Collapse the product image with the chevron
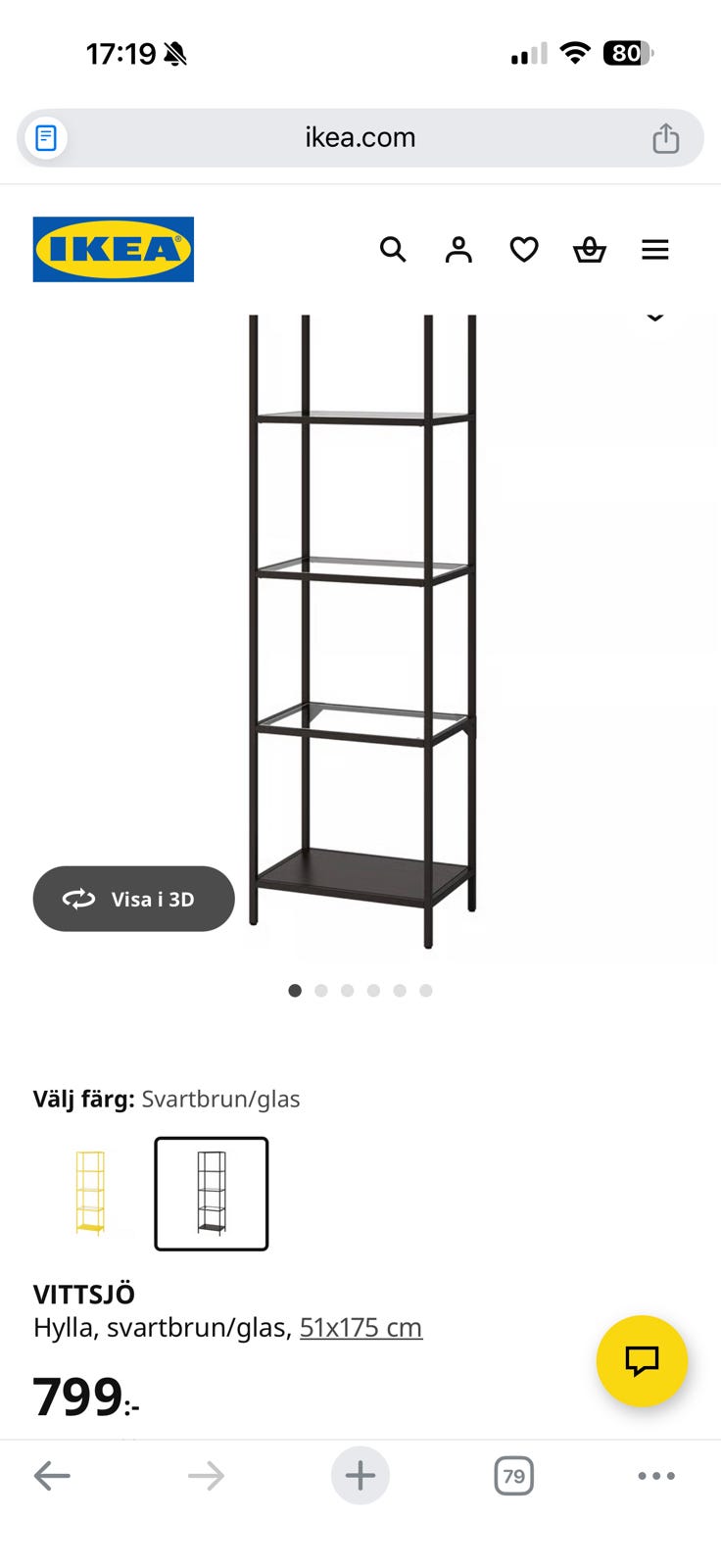This screenshot has height=1568, width=721. [x=654, y=316]
